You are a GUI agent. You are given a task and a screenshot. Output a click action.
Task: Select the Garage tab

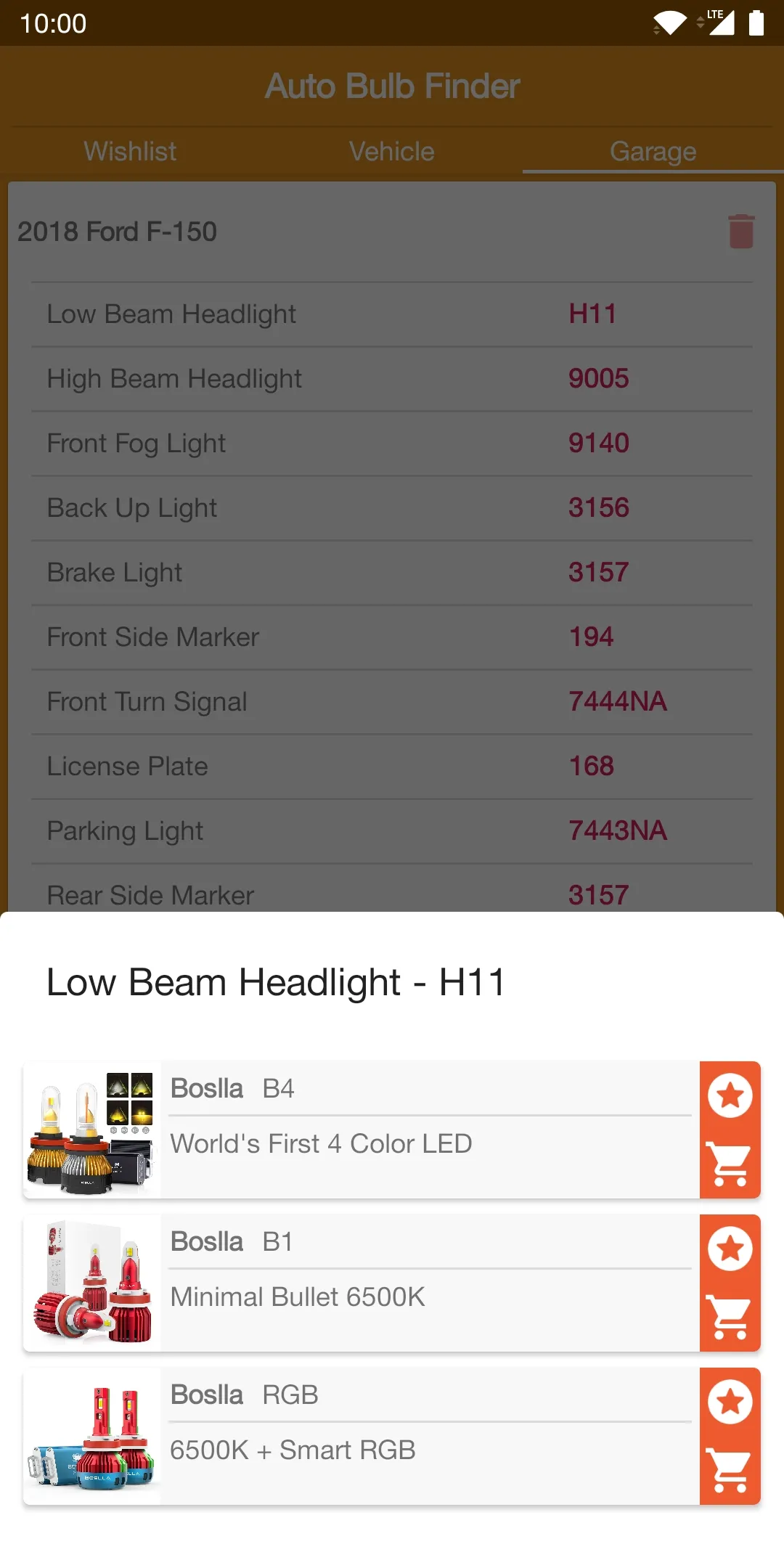(x=653, y=151)
